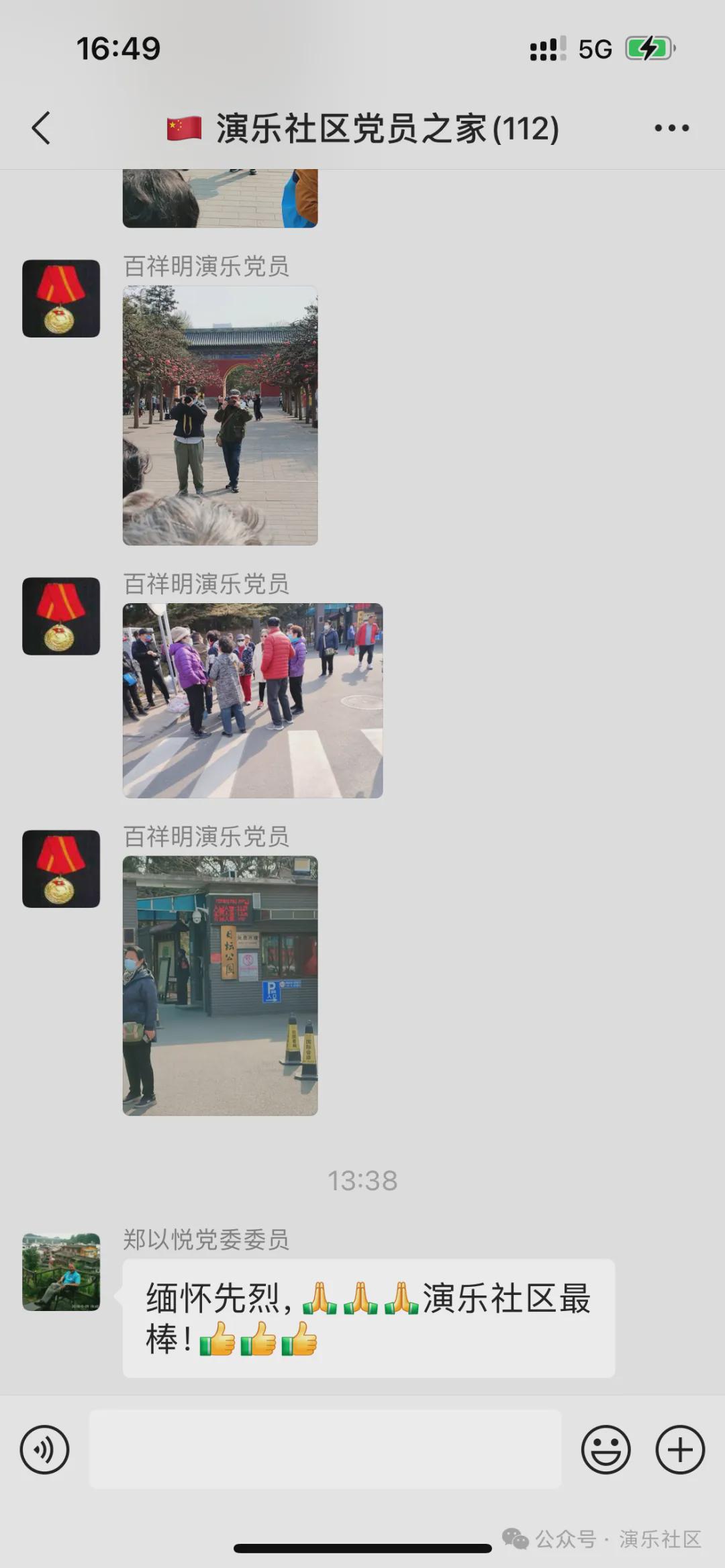Focus the message text field
This screenshot has width=725, height=1568.
[325, 1449]
